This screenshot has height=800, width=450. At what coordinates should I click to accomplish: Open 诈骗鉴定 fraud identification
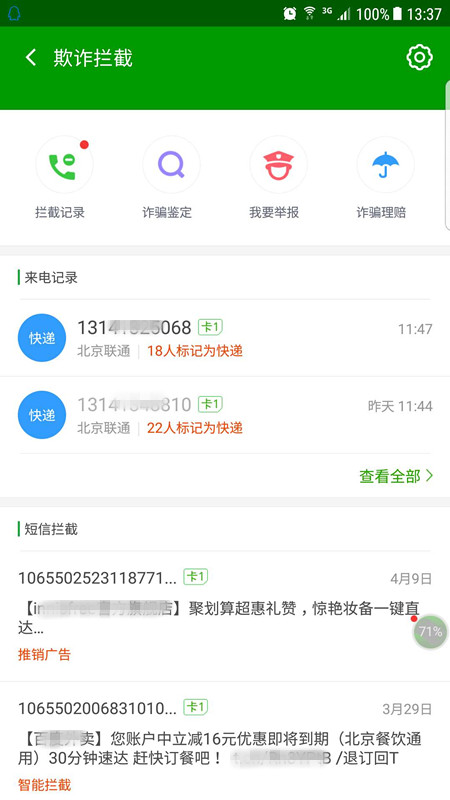tap(167, 179)
